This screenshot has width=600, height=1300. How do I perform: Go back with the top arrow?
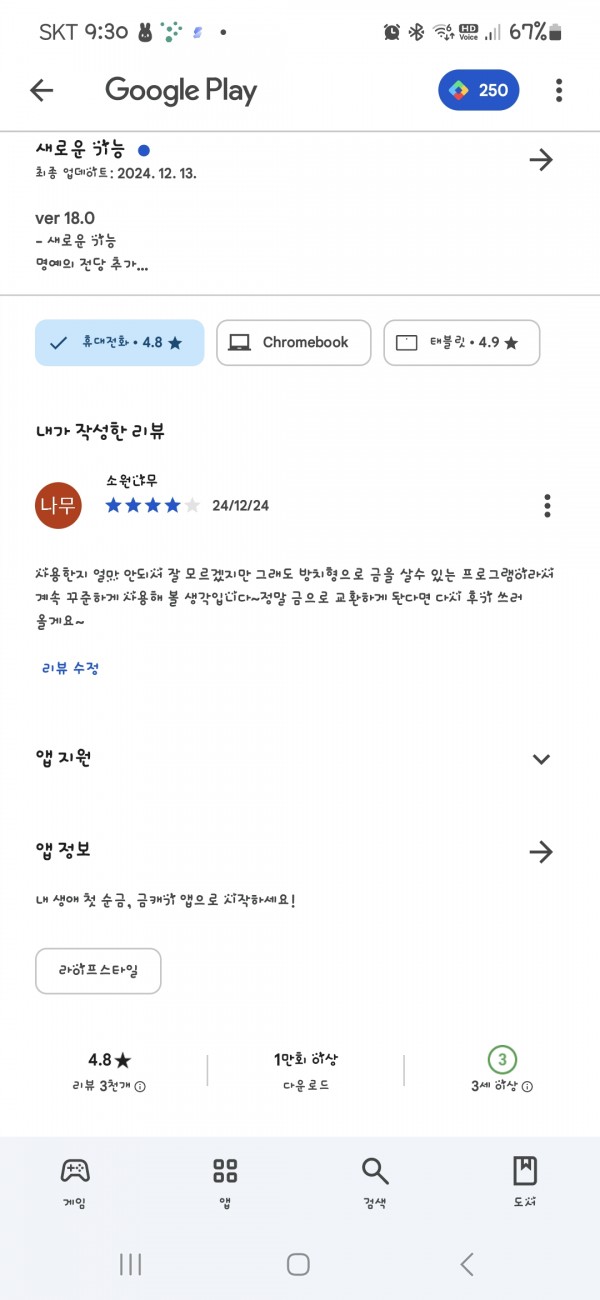tap(41, 90)
